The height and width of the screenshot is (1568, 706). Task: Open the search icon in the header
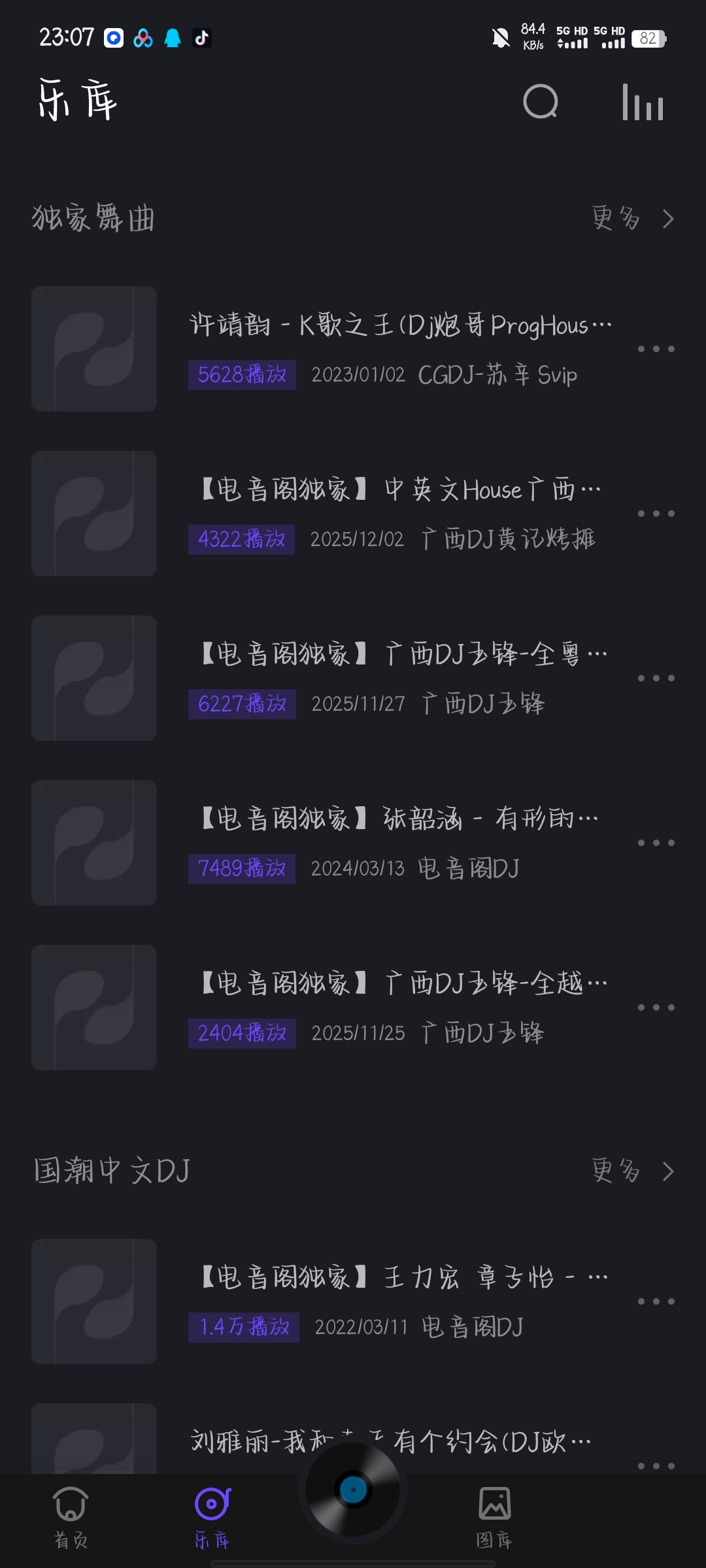coord(541,102)
